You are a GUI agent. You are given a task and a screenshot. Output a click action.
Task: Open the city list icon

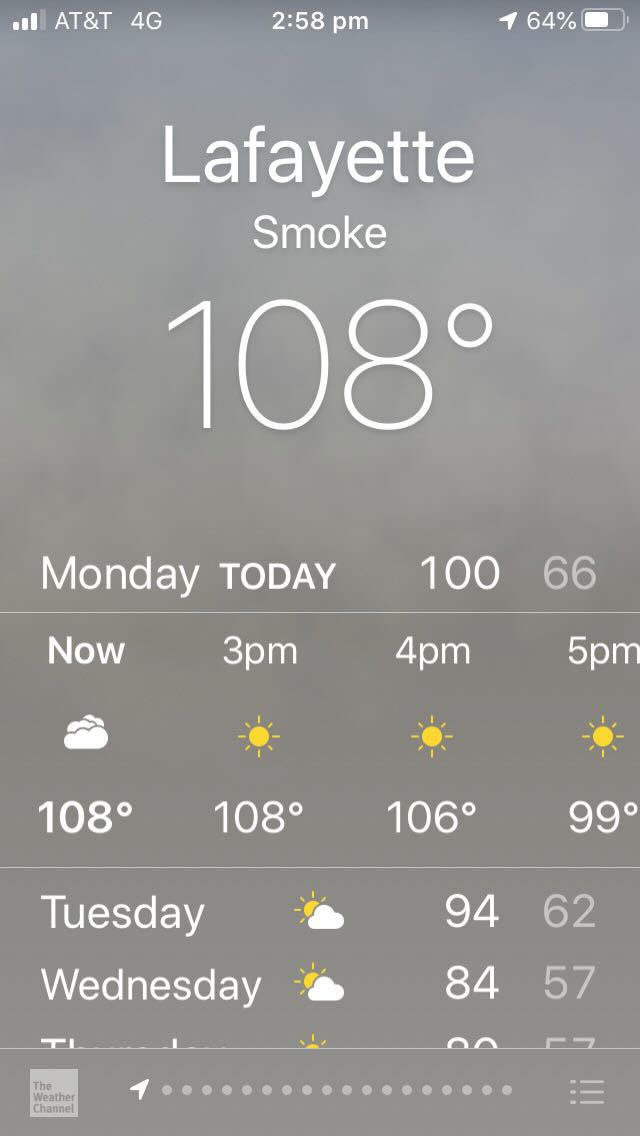[586, 1092]
